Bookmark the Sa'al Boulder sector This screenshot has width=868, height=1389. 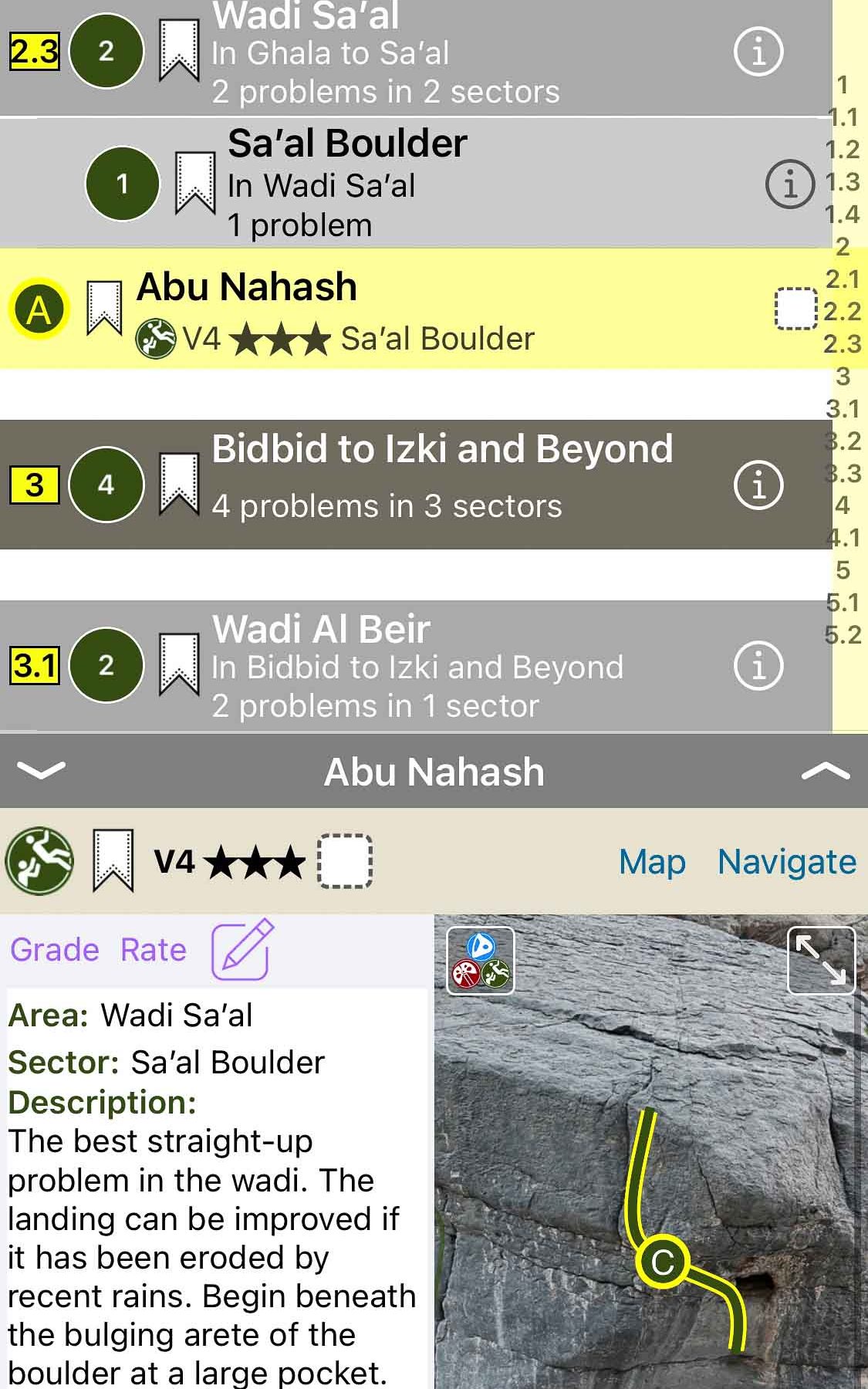(194, 182)
